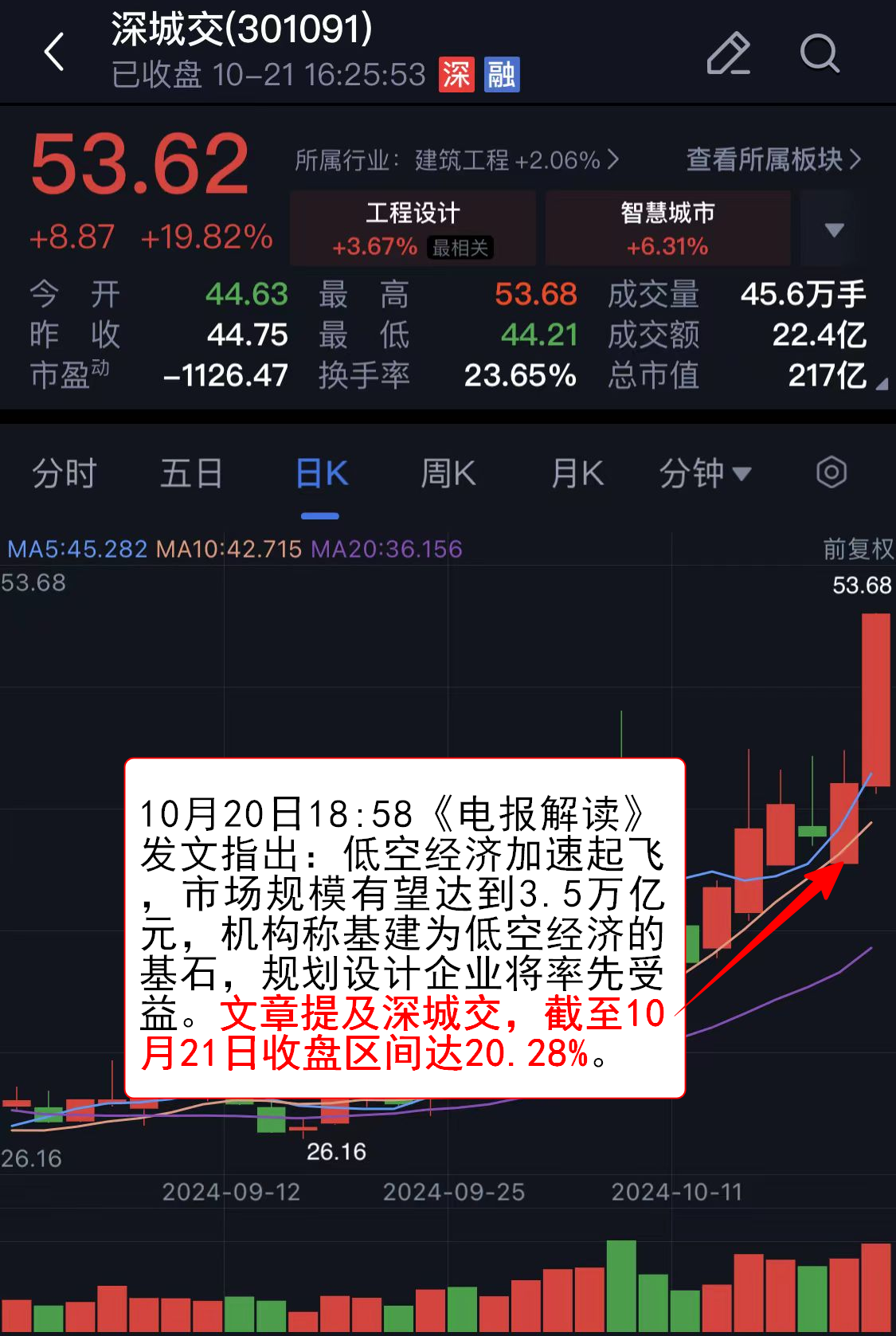Switch to 月K chart tab
Viewport: 896px width, 1336px height.
577,473
